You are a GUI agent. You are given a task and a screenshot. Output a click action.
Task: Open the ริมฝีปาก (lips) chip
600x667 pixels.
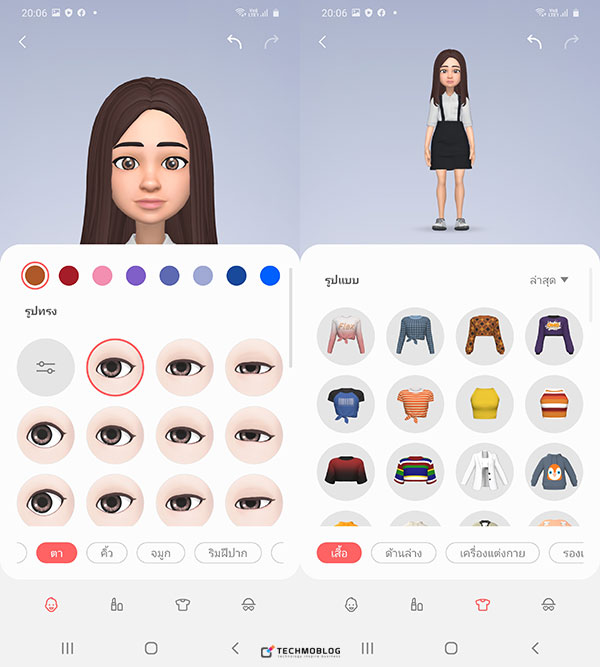click(x=227, y=552)
